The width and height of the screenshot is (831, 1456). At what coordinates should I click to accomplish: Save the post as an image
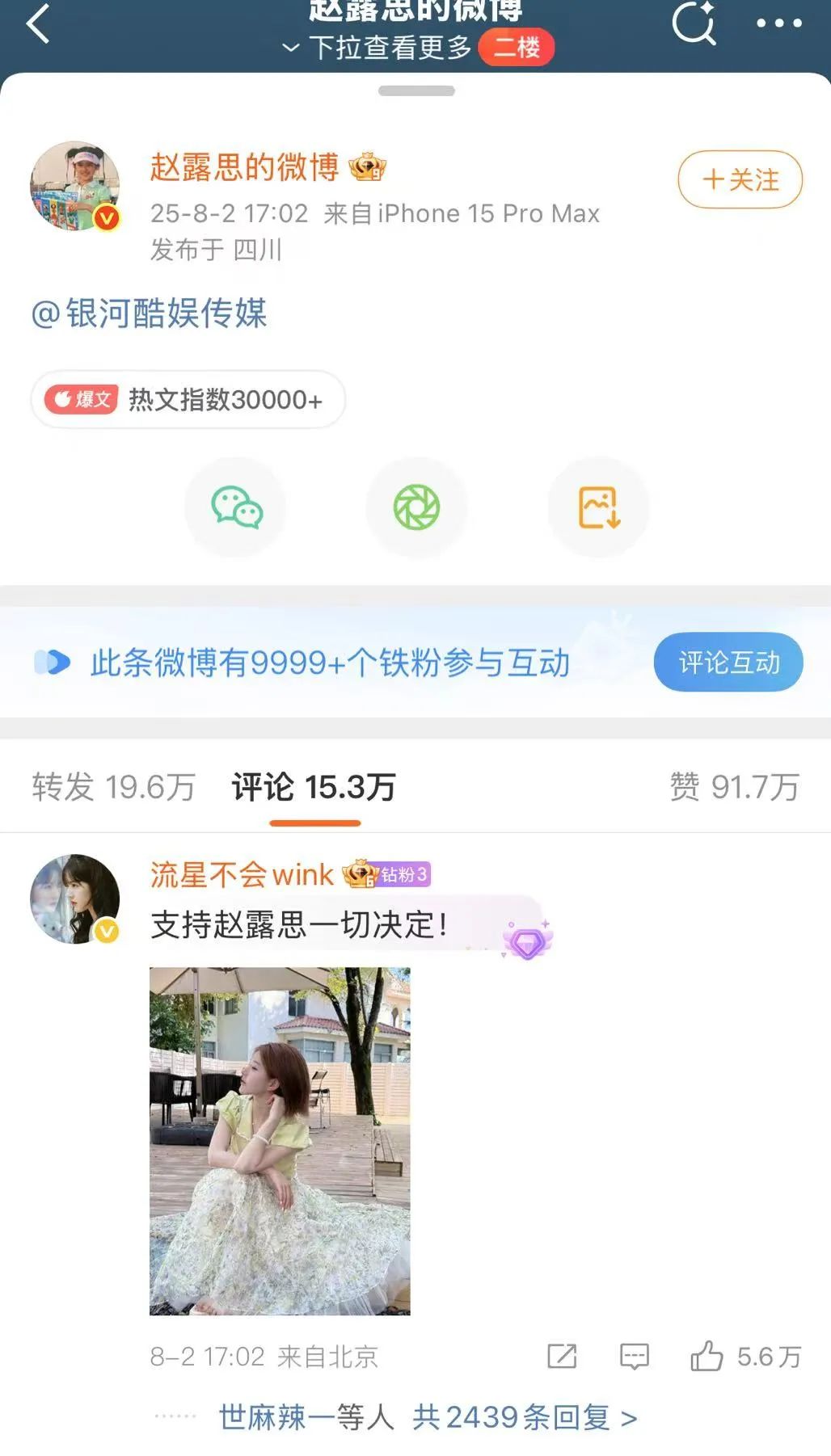point(598,507)
